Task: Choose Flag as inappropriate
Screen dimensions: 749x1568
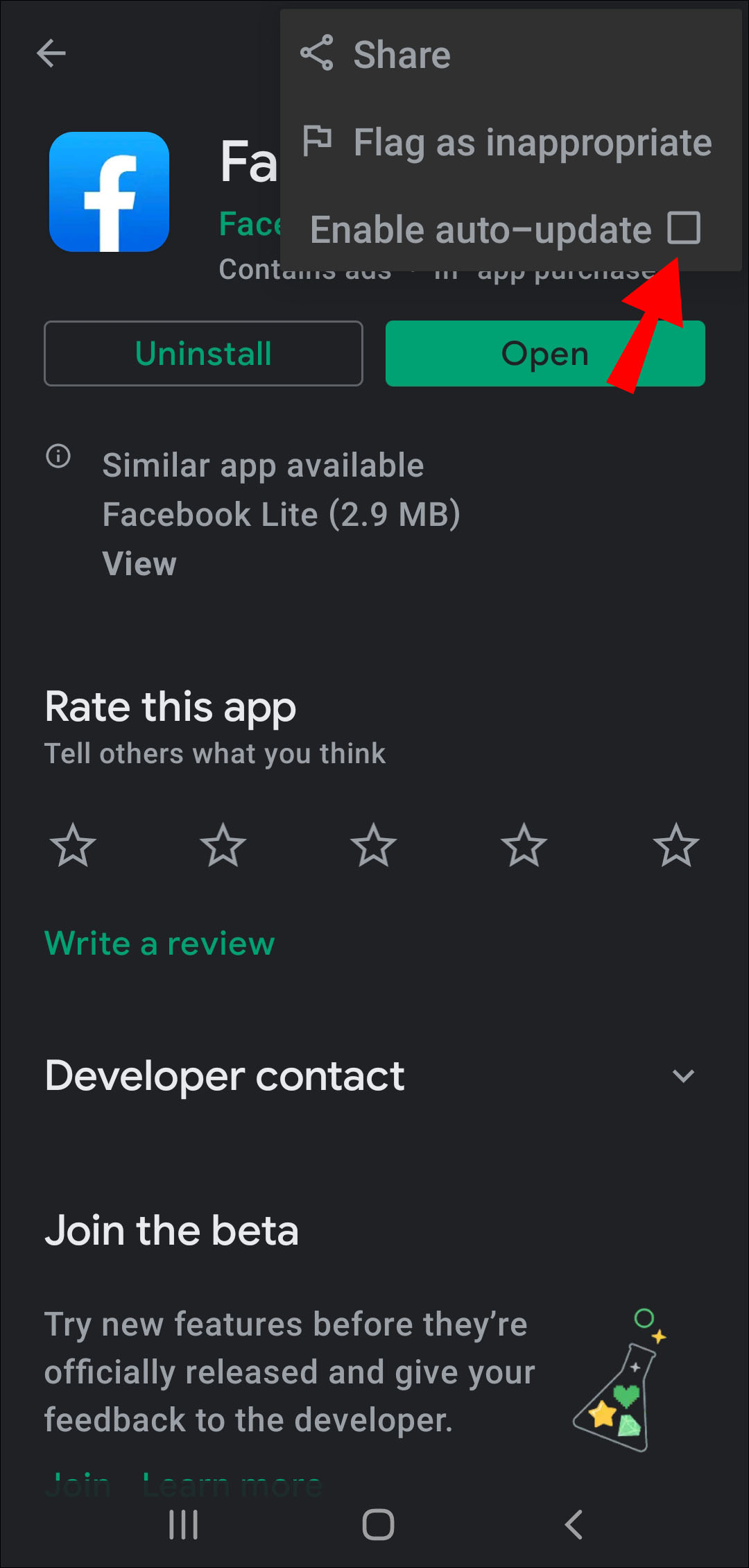Action: coord(531,142)
